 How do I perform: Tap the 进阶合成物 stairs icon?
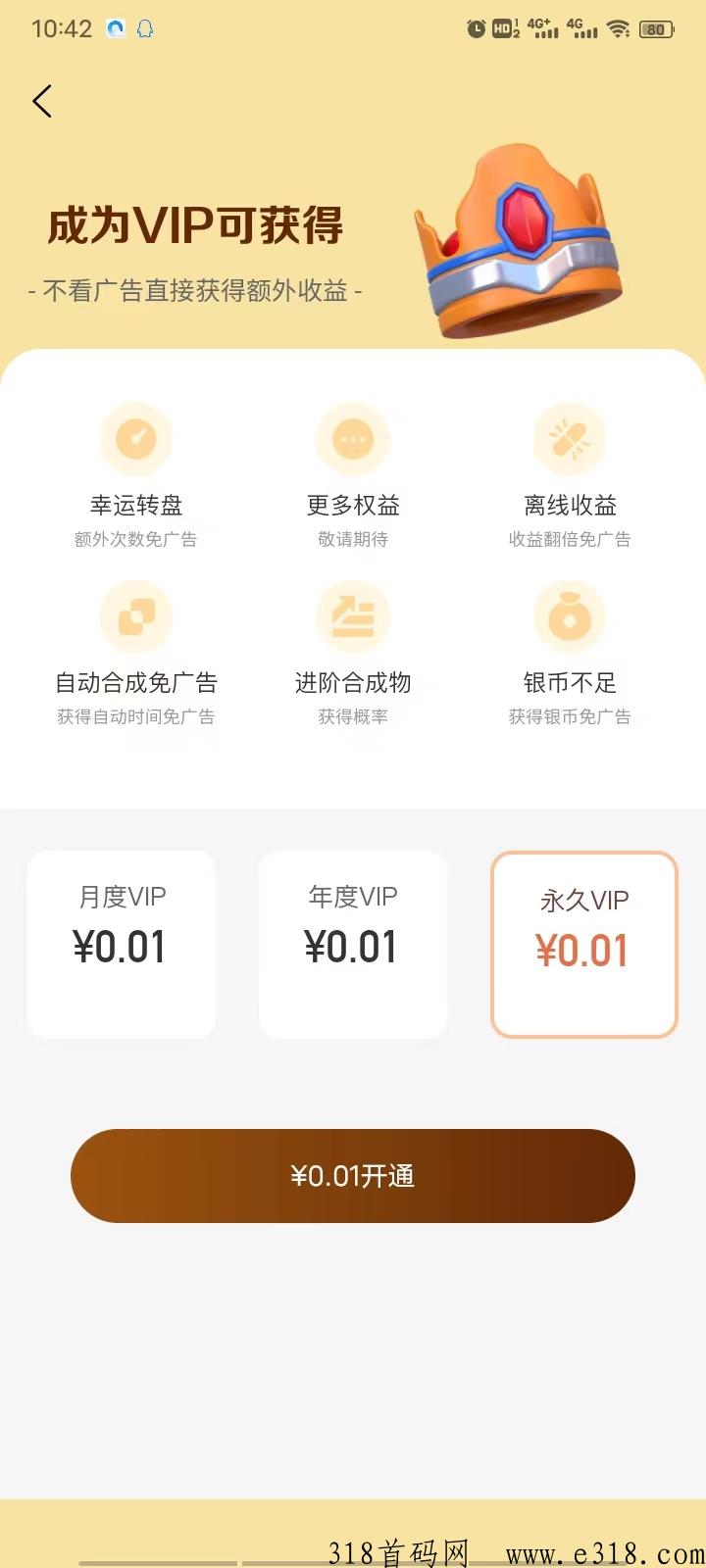[353, 616]
